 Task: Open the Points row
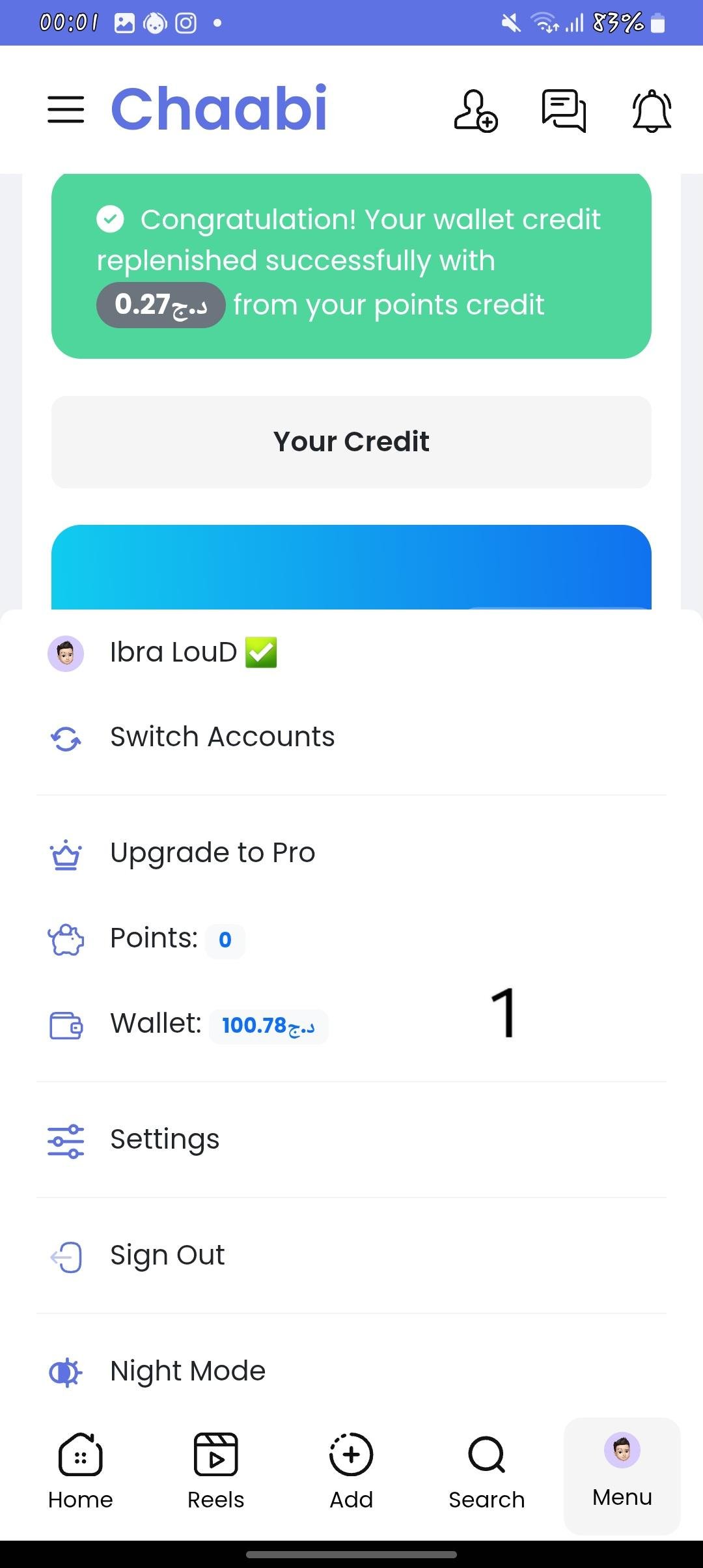(x=154, y=939)
